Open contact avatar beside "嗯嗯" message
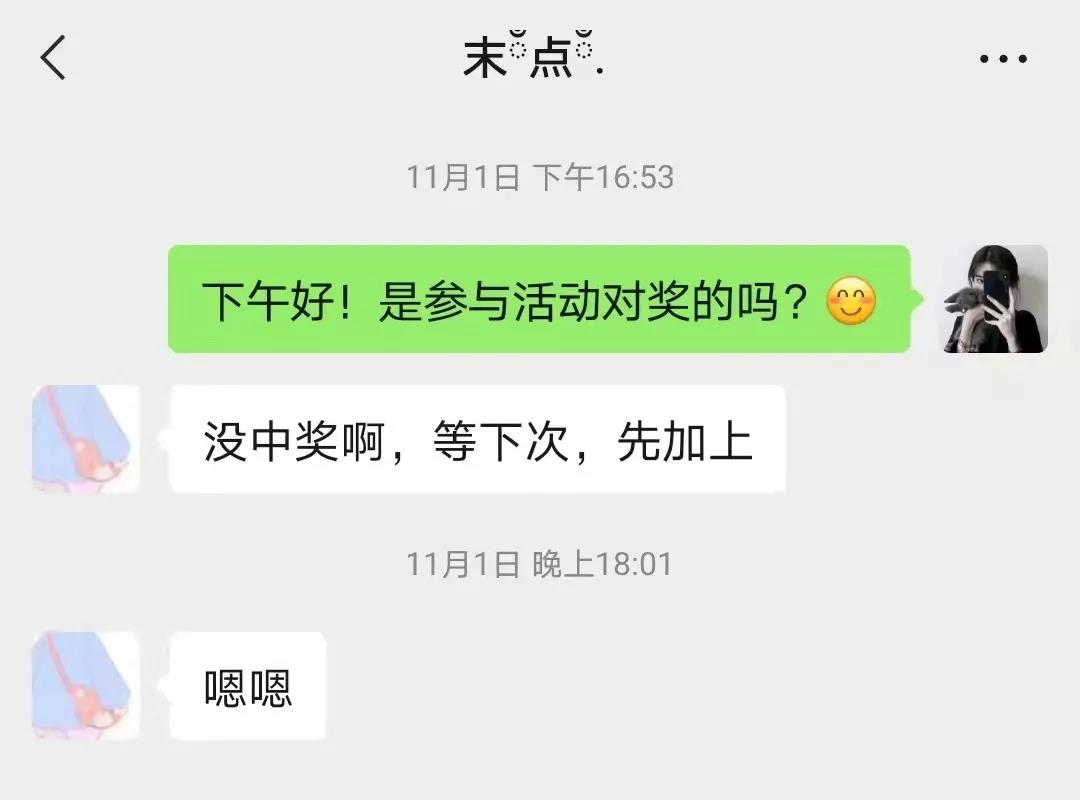This screenshot has height=800, width=1080. tap(86, 685)
